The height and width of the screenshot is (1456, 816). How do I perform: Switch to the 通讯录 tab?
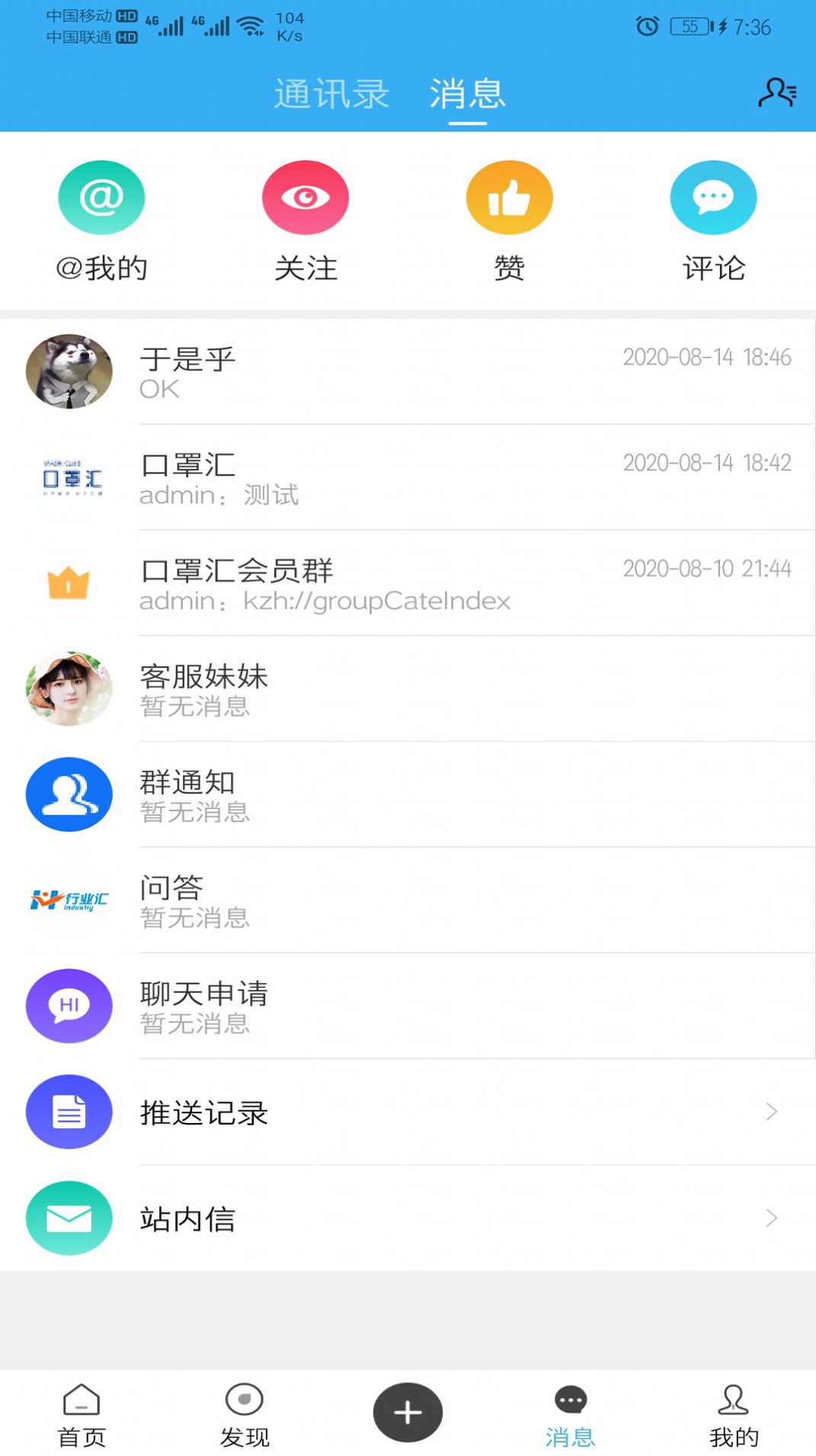click(331, 93)
